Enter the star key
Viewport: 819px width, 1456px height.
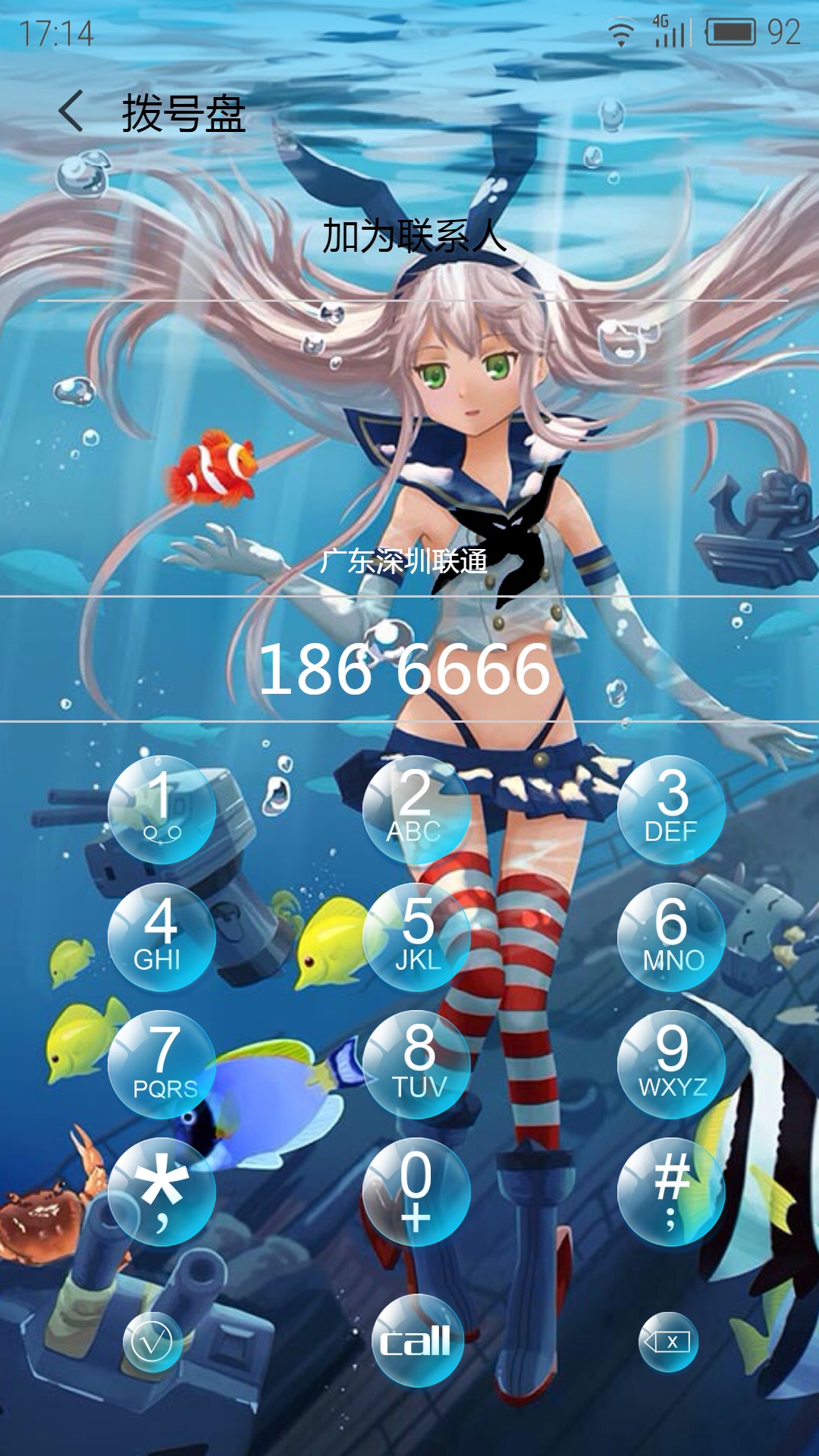click(x=162, y=1192)
